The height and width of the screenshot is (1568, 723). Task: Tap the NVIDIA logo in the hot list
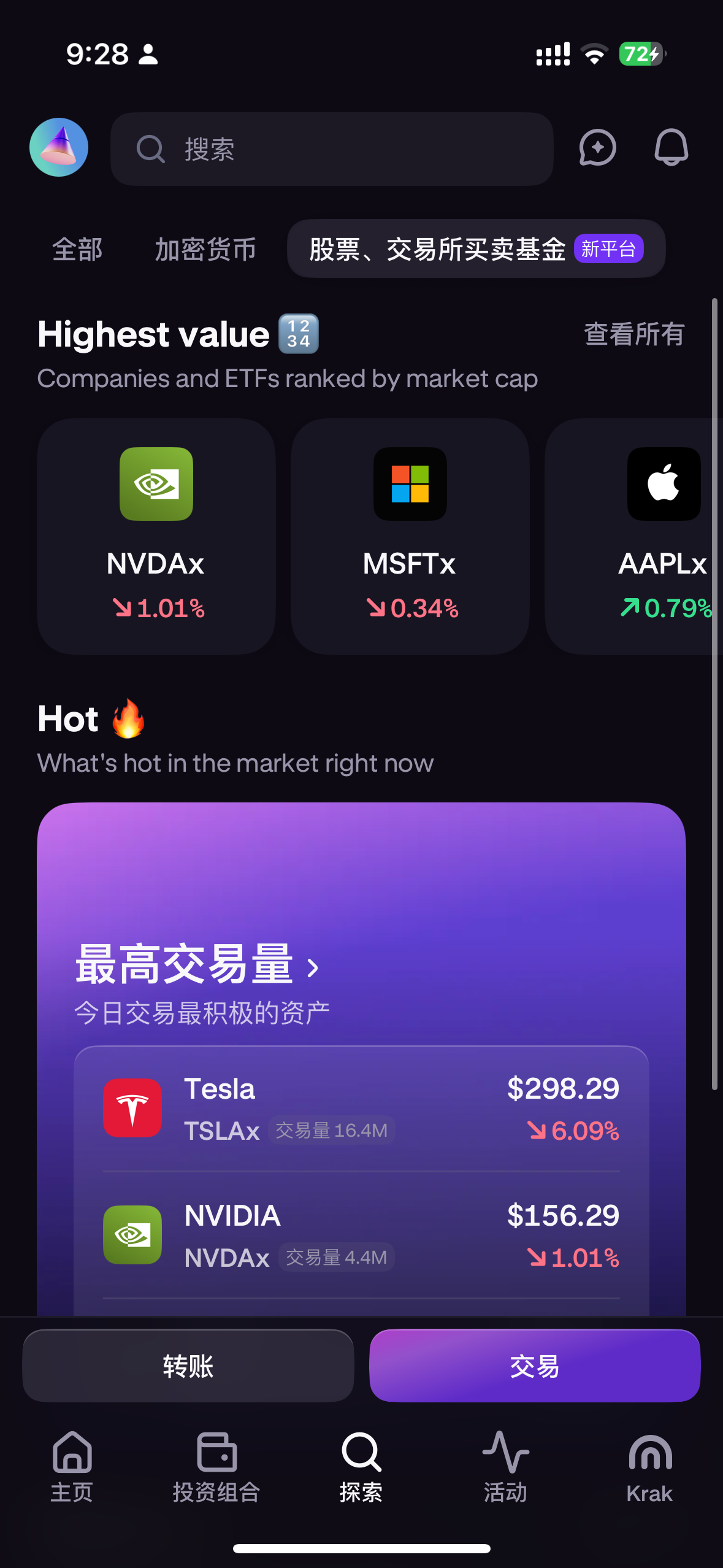tap(132, 1235)
